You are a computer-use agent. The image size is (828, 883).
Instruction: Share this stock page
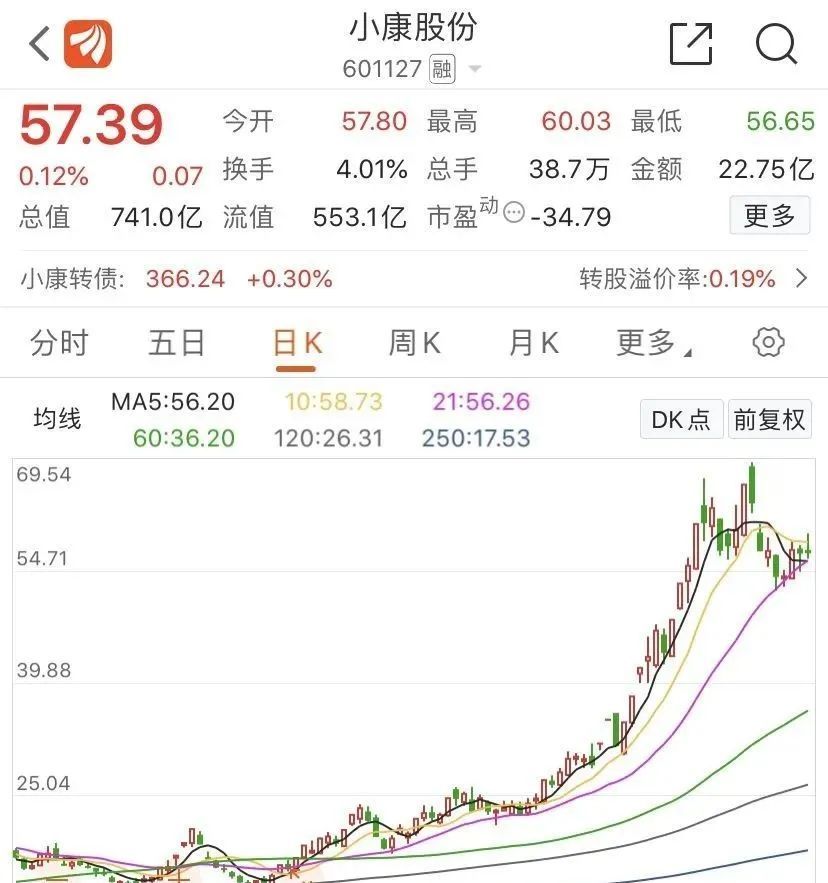[691, 44]
